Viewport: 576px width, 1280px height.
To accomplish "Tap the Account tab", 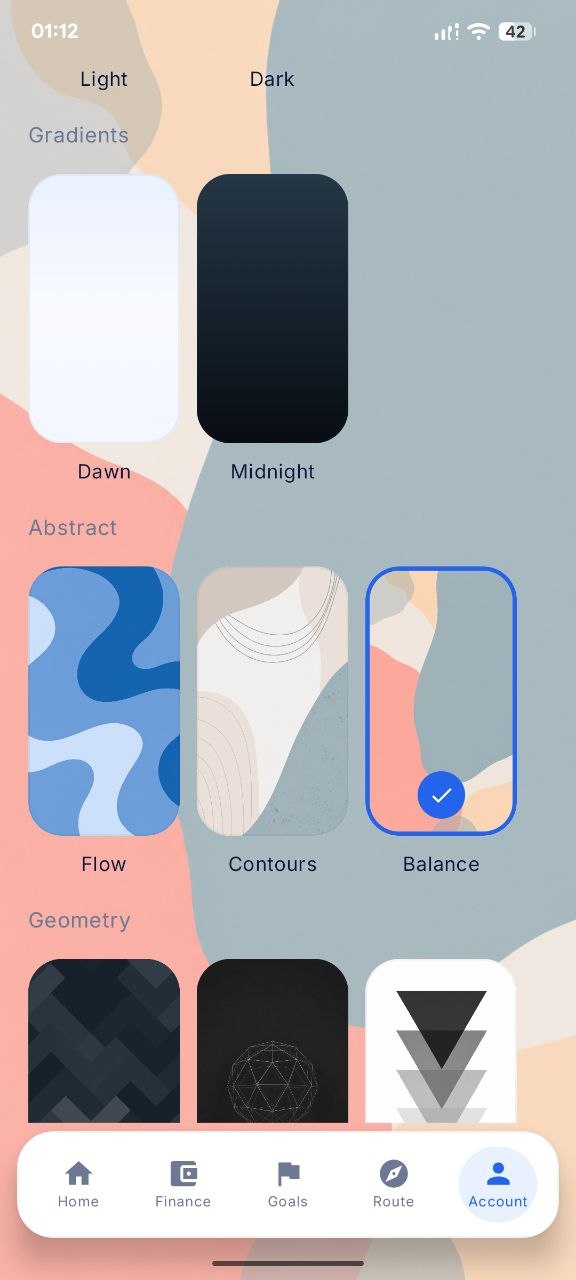I will click(498, 1185).
